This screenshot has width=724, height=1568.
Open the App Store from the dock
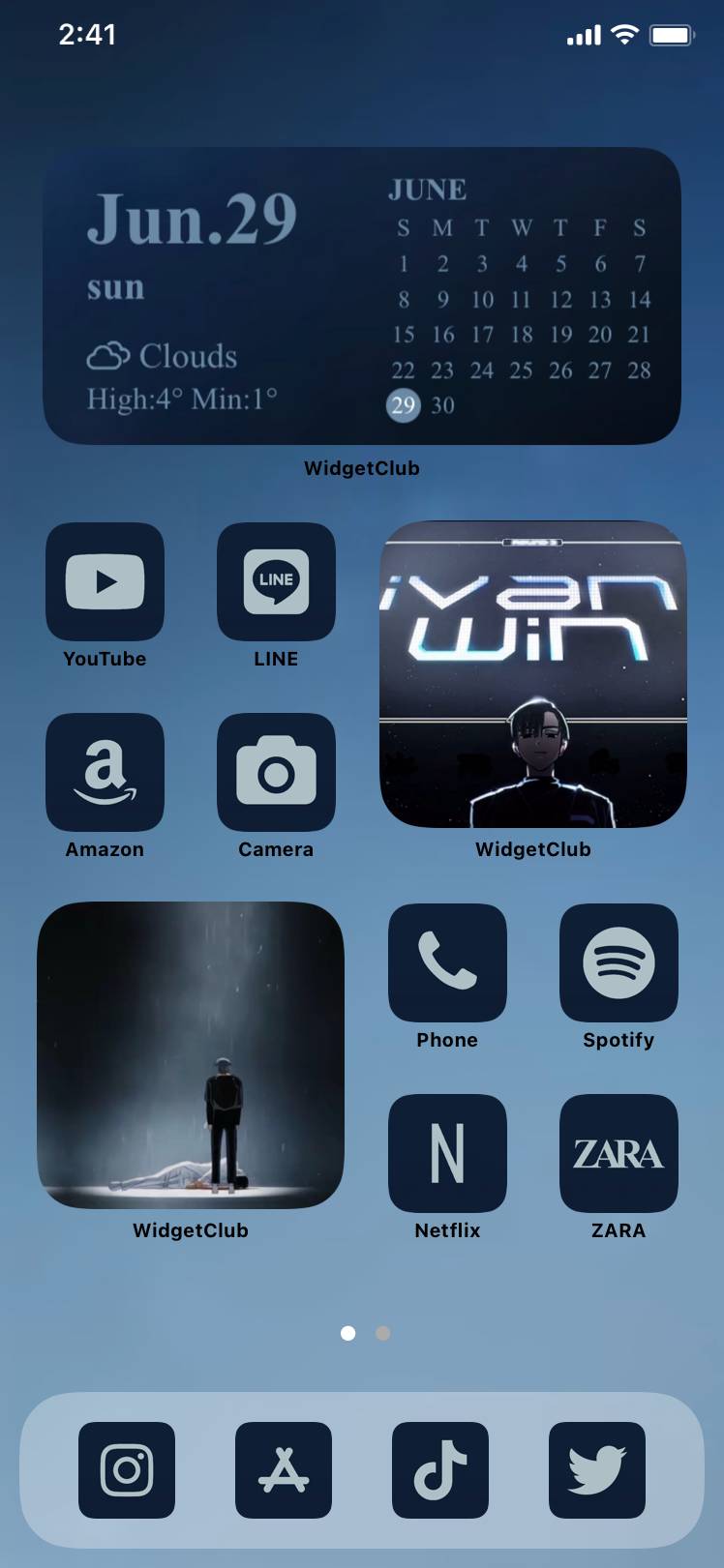click(x=284, y=1469)
